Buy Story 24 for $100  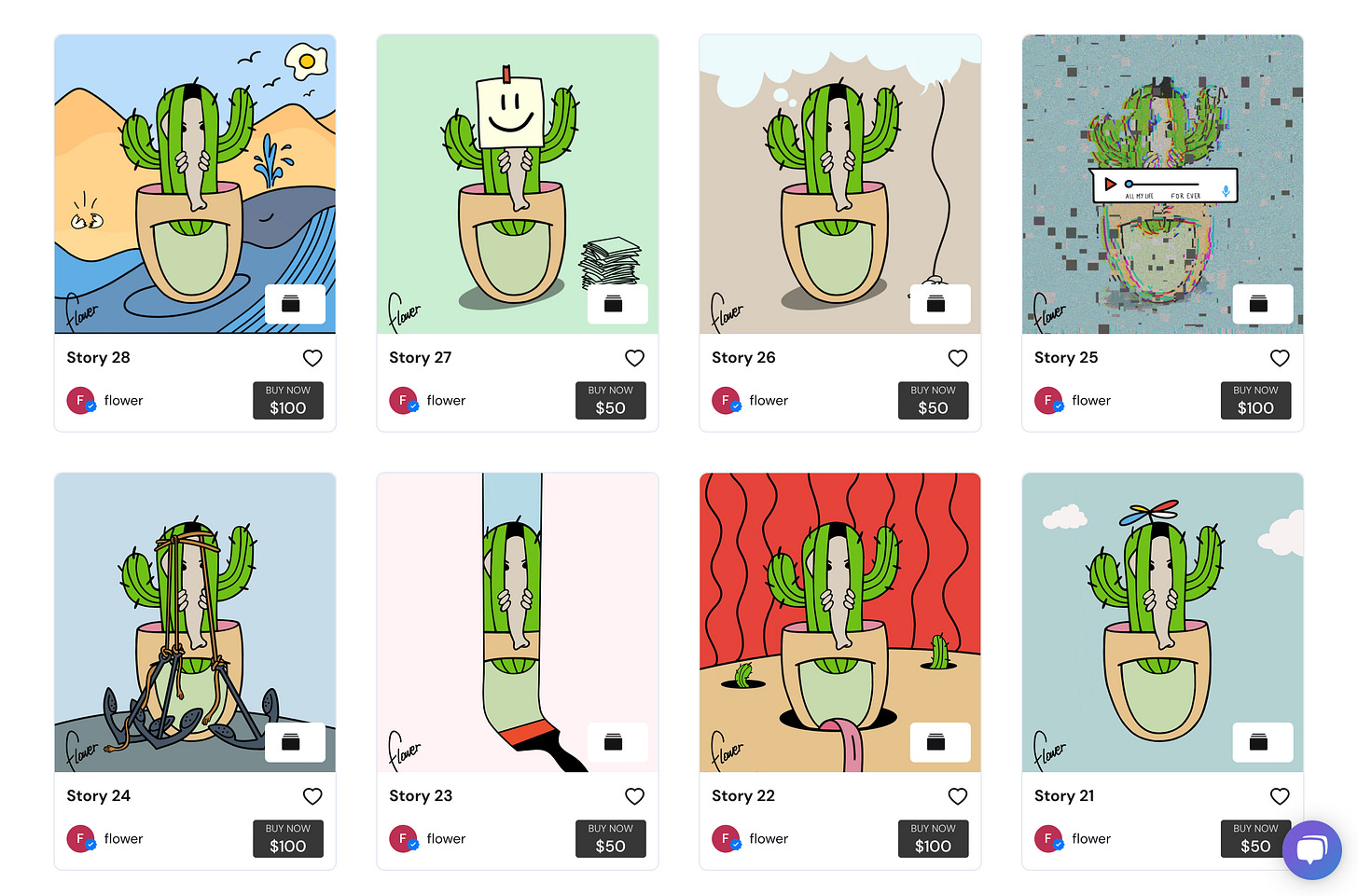pyautogui.click(x=288, y=839)
